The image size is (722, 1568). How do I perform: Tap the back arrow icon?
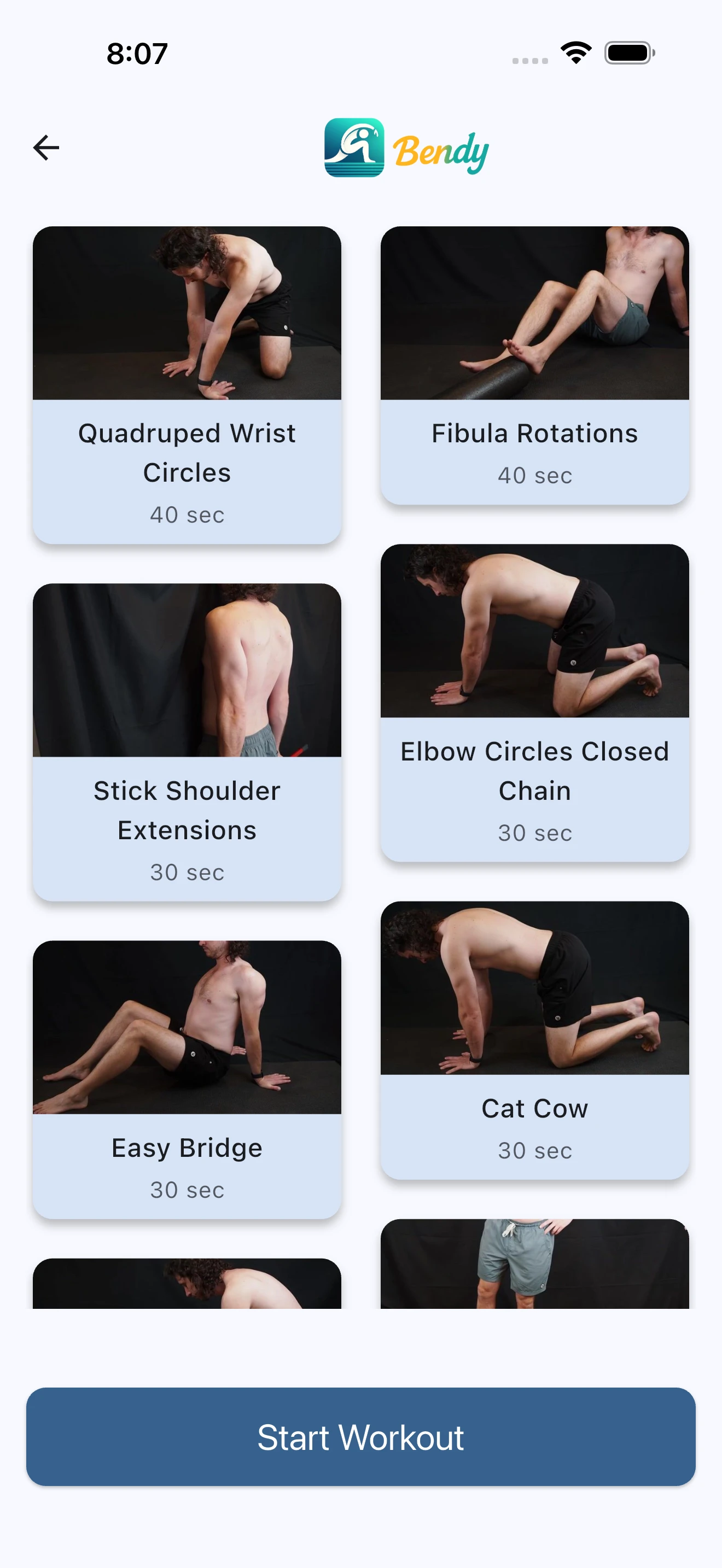click(45, 147)
